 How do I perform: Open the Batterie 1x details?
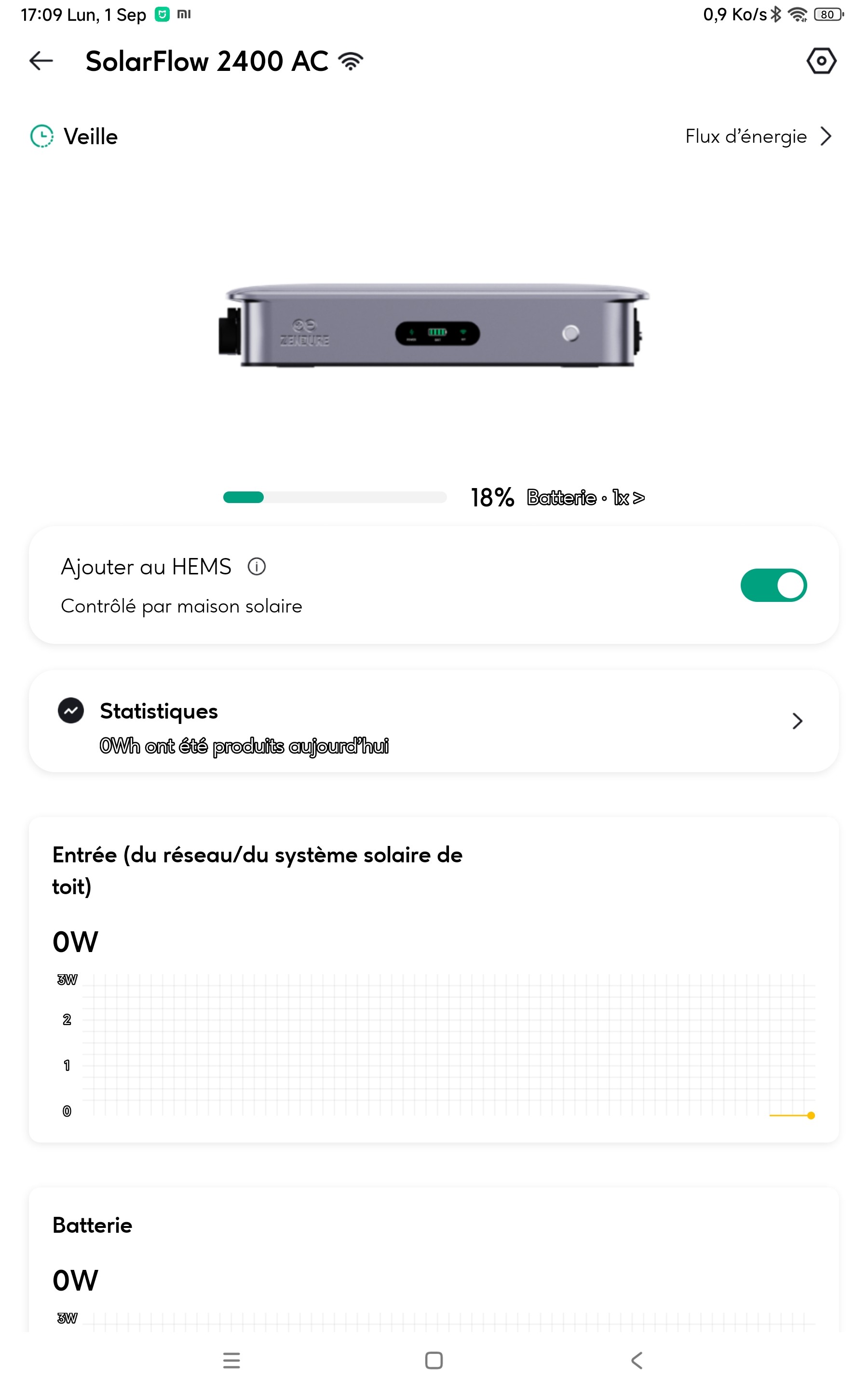(585, 497)
